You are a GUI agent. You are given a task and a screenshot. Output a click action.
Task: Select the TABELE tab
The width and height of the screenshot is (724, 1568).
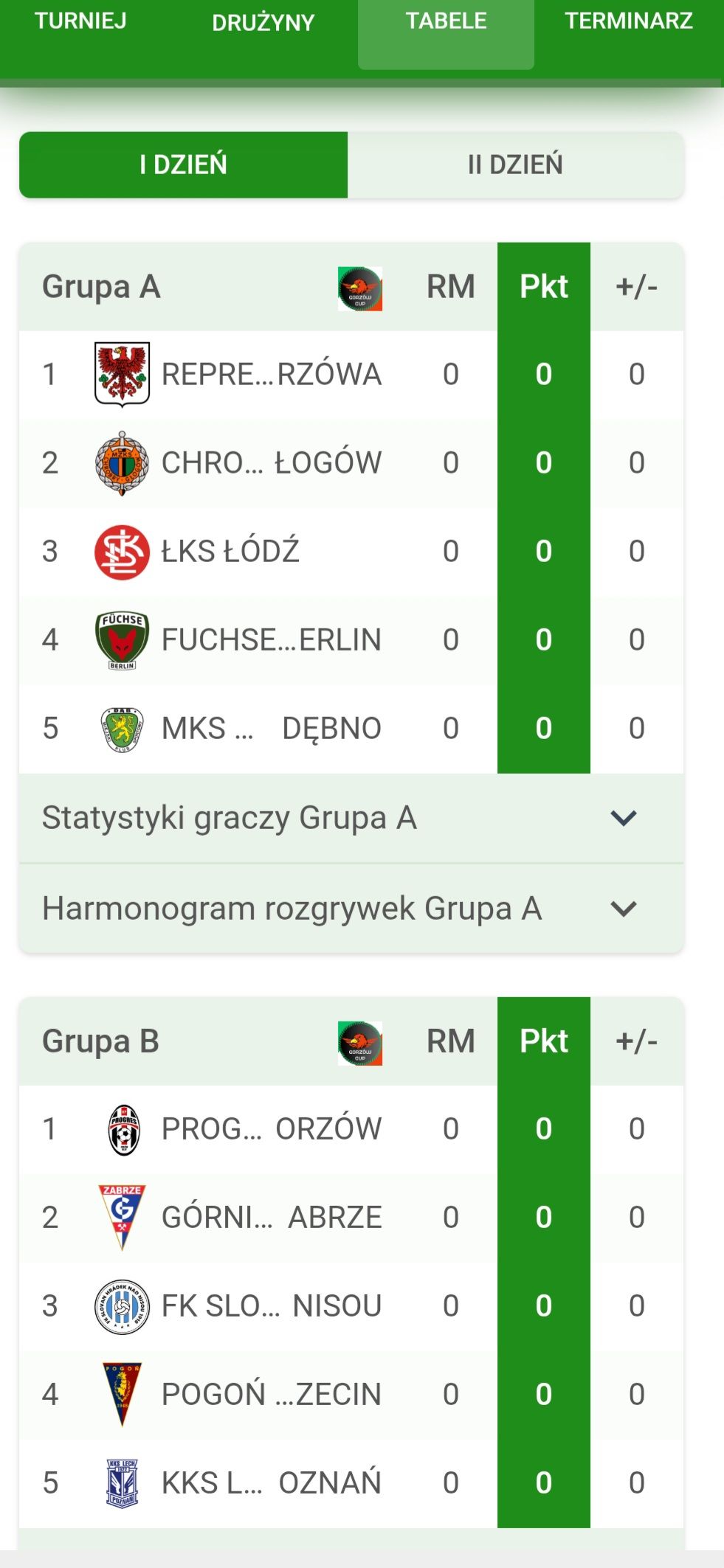446,21
